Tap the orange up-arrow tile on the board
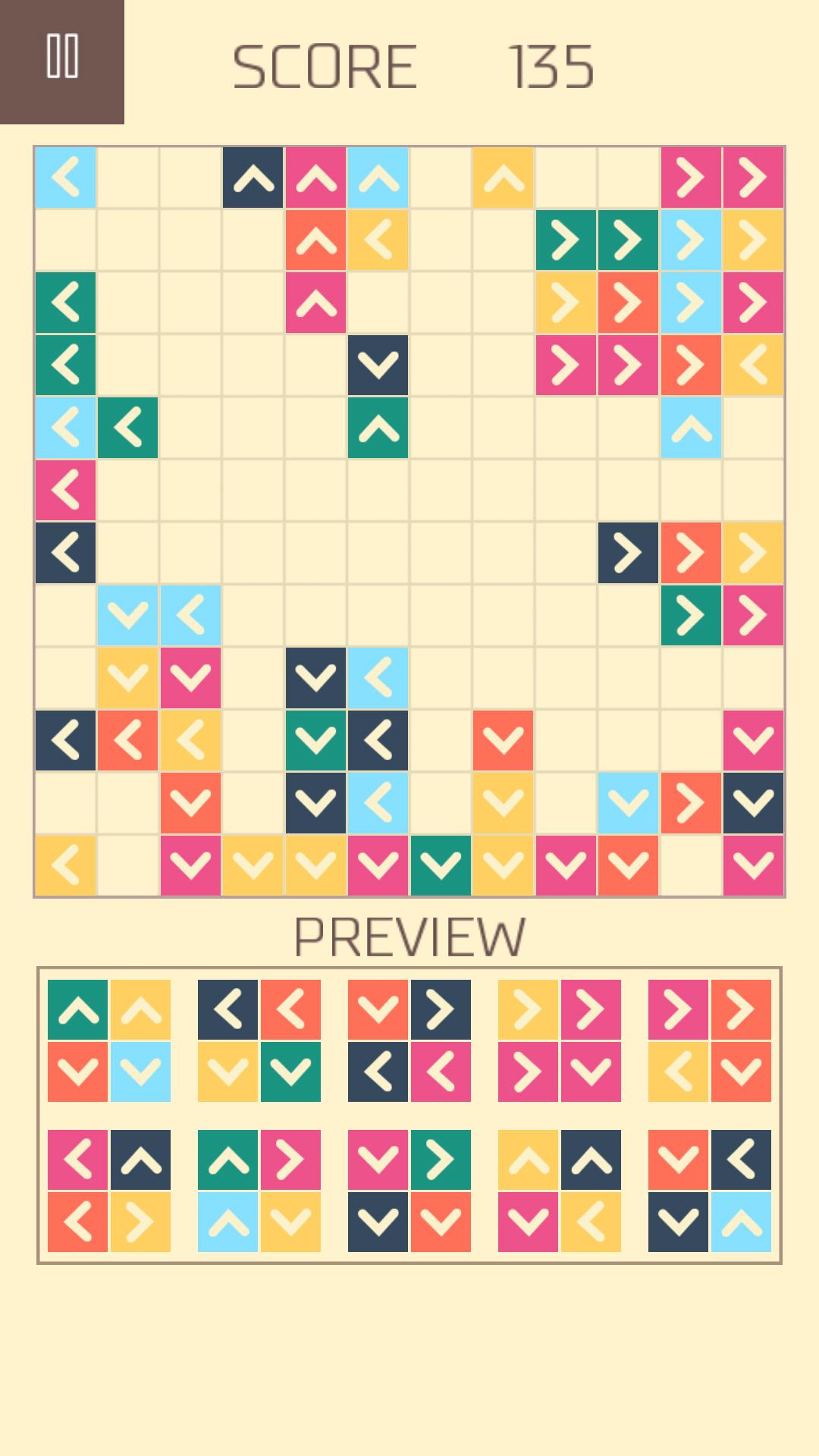This screenshot has width=819, height=1456. (315, 240)
